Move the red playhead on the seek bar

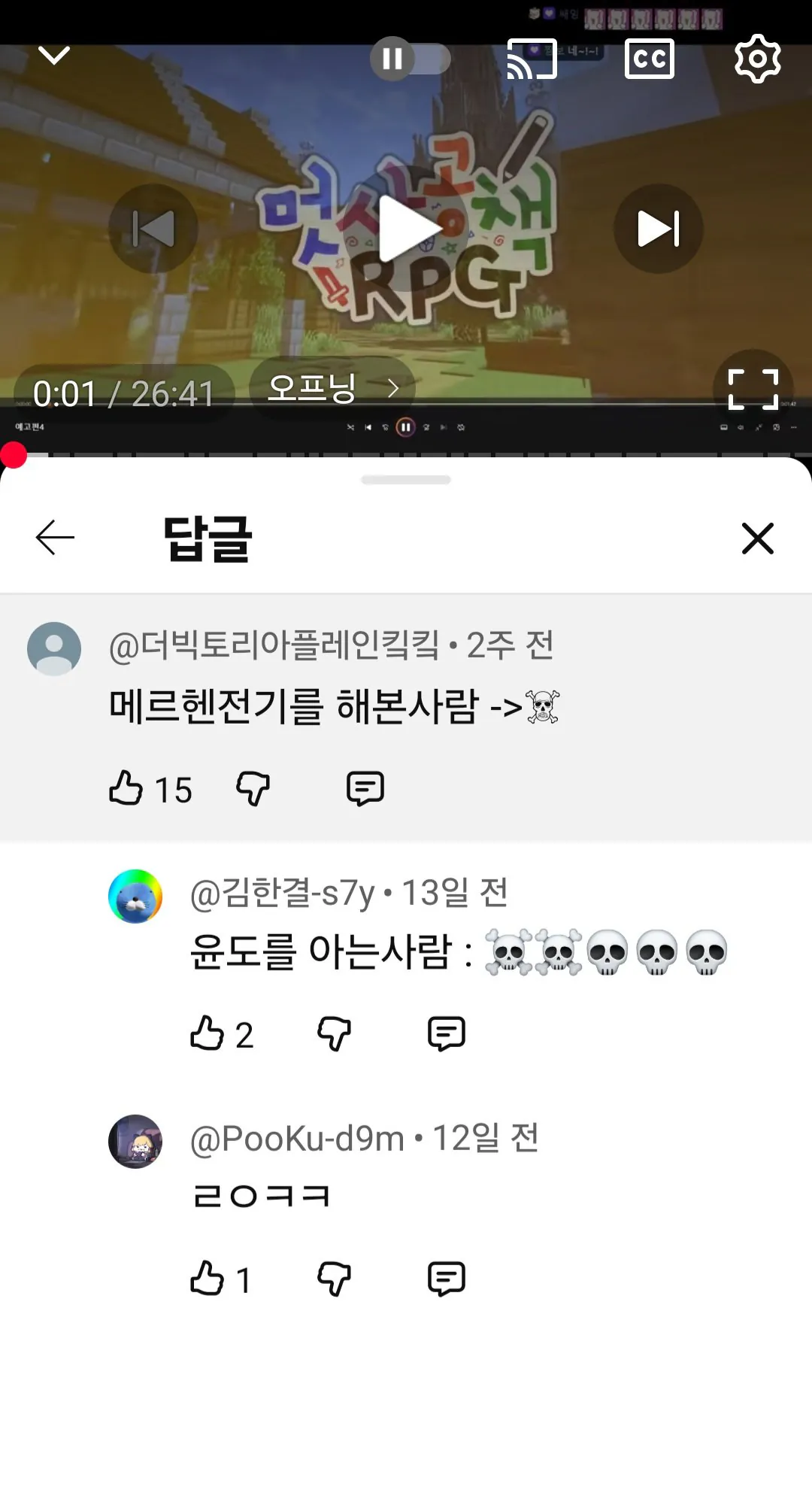click(x=14, y=453)
